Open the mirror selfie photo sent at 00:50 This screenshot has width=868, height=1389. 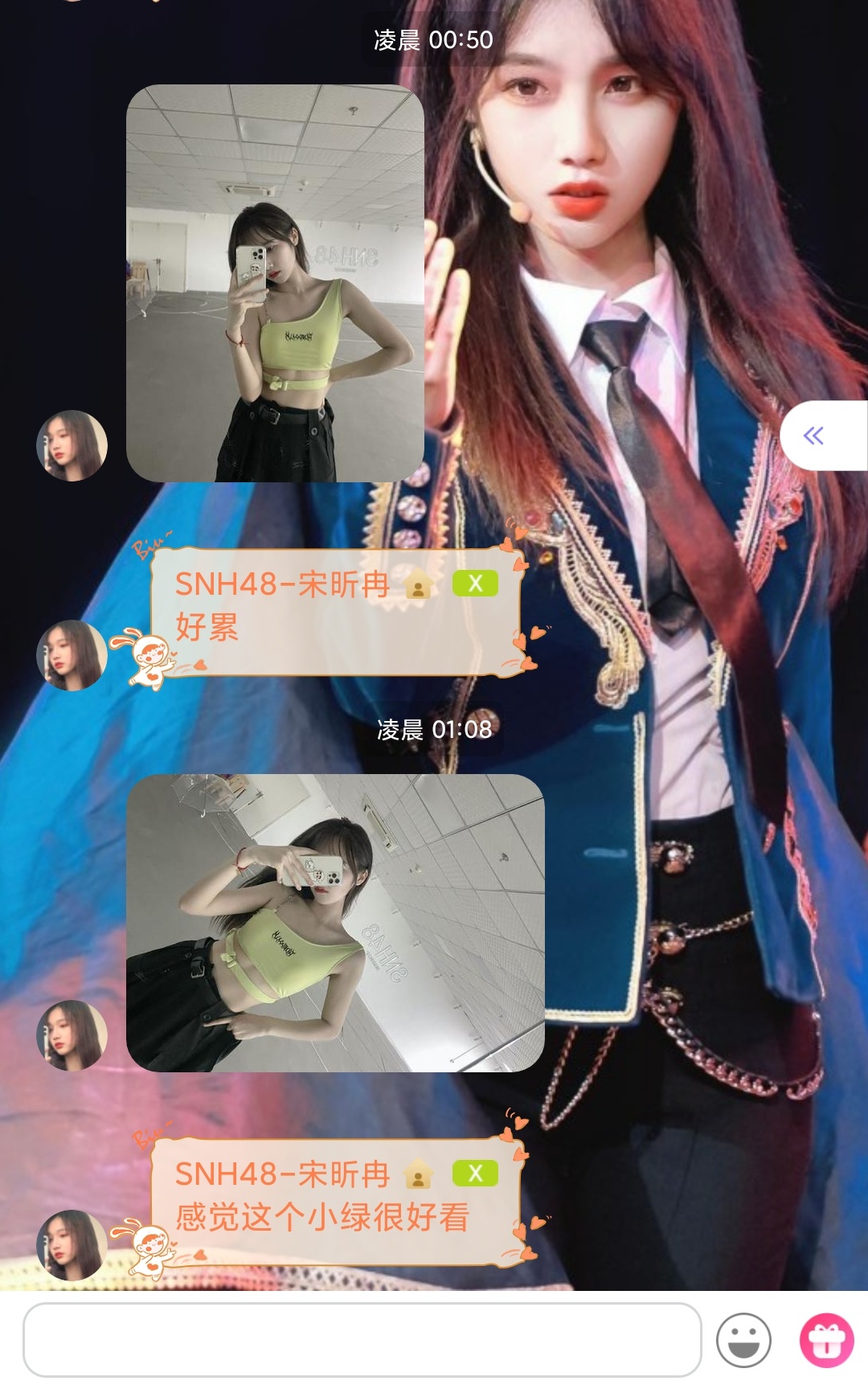275,283
